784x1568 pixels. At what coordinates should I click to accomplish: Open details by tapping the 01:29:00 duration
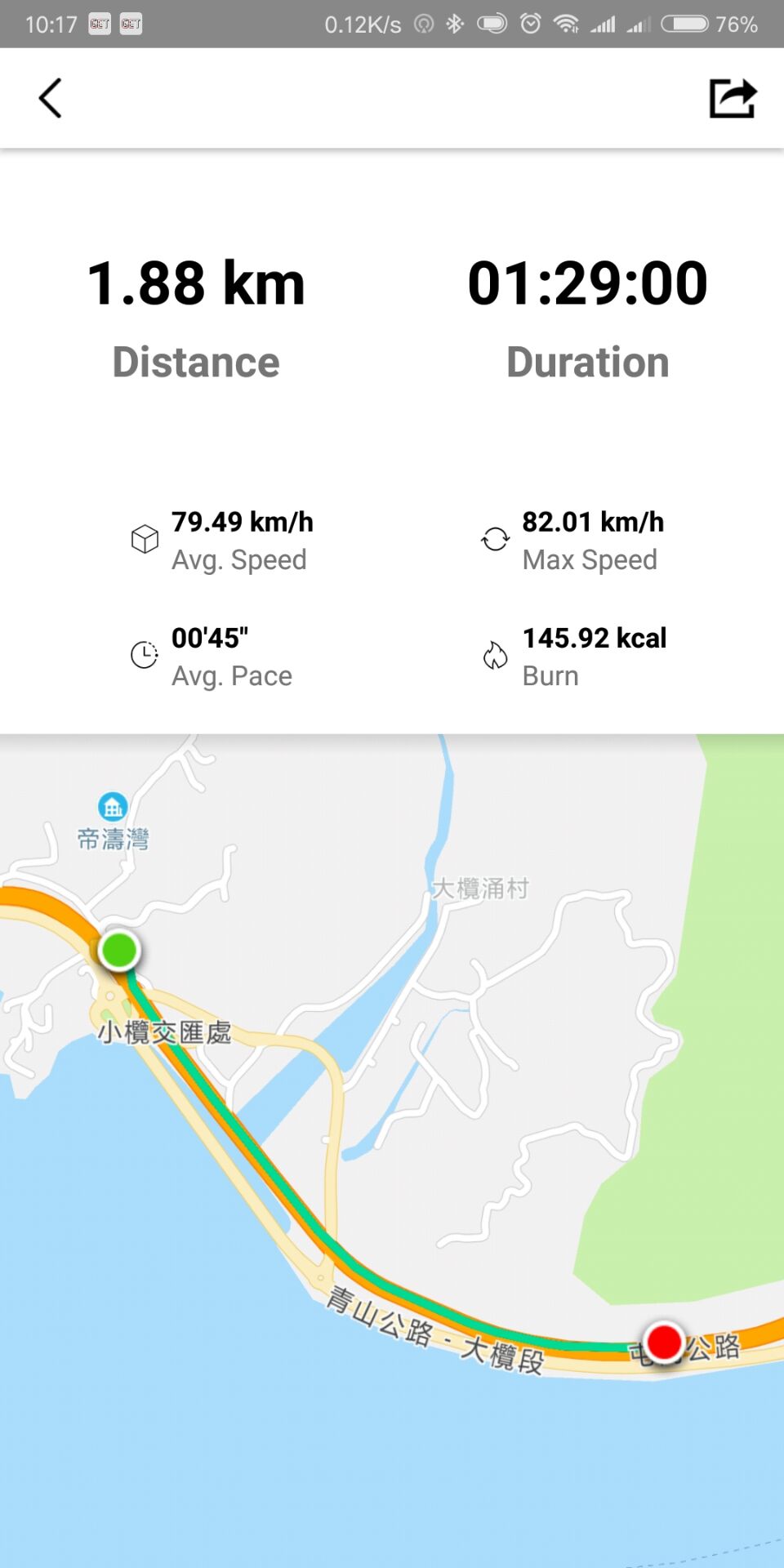click(587, 282)
